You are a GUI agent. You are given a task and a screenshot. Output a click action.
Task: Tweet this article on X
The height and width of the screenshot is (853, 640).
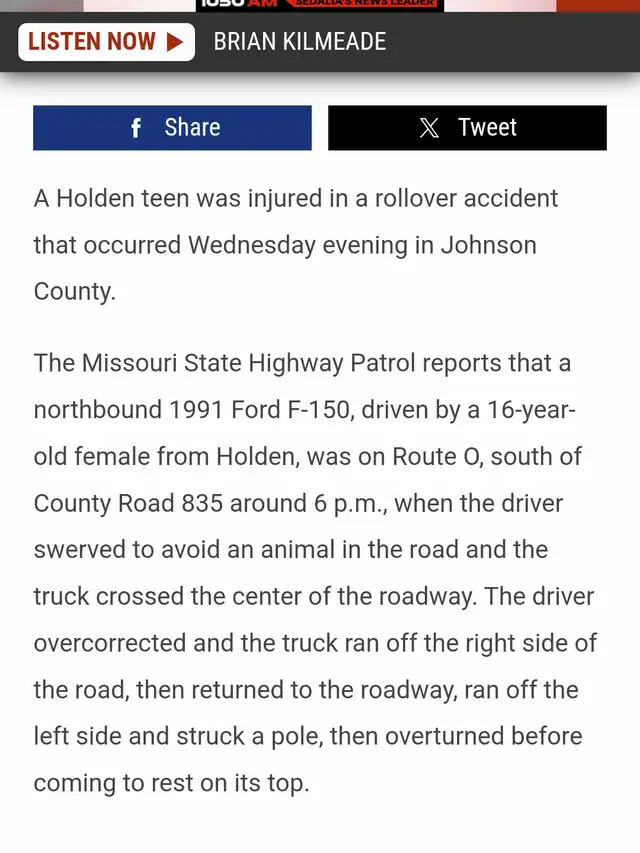tap(467, 128)
